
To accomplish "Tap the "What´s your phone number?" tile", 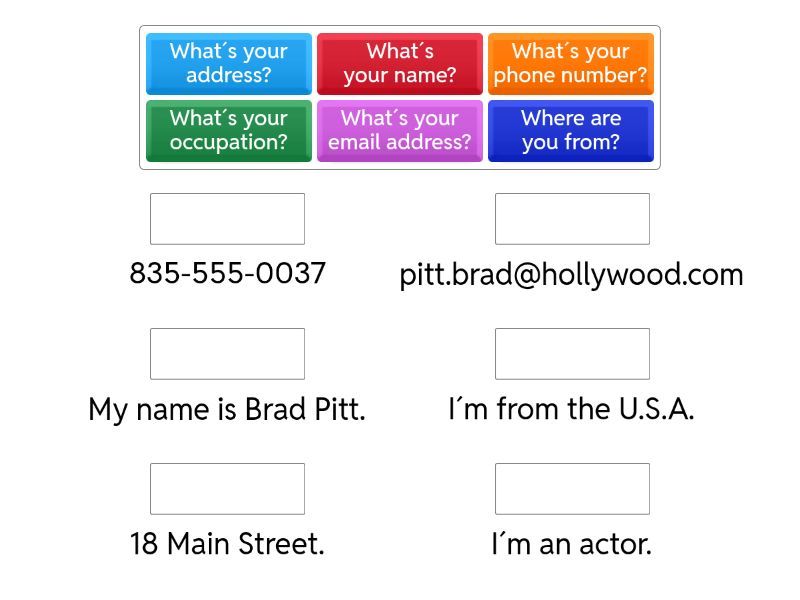I will pos(571,63).
